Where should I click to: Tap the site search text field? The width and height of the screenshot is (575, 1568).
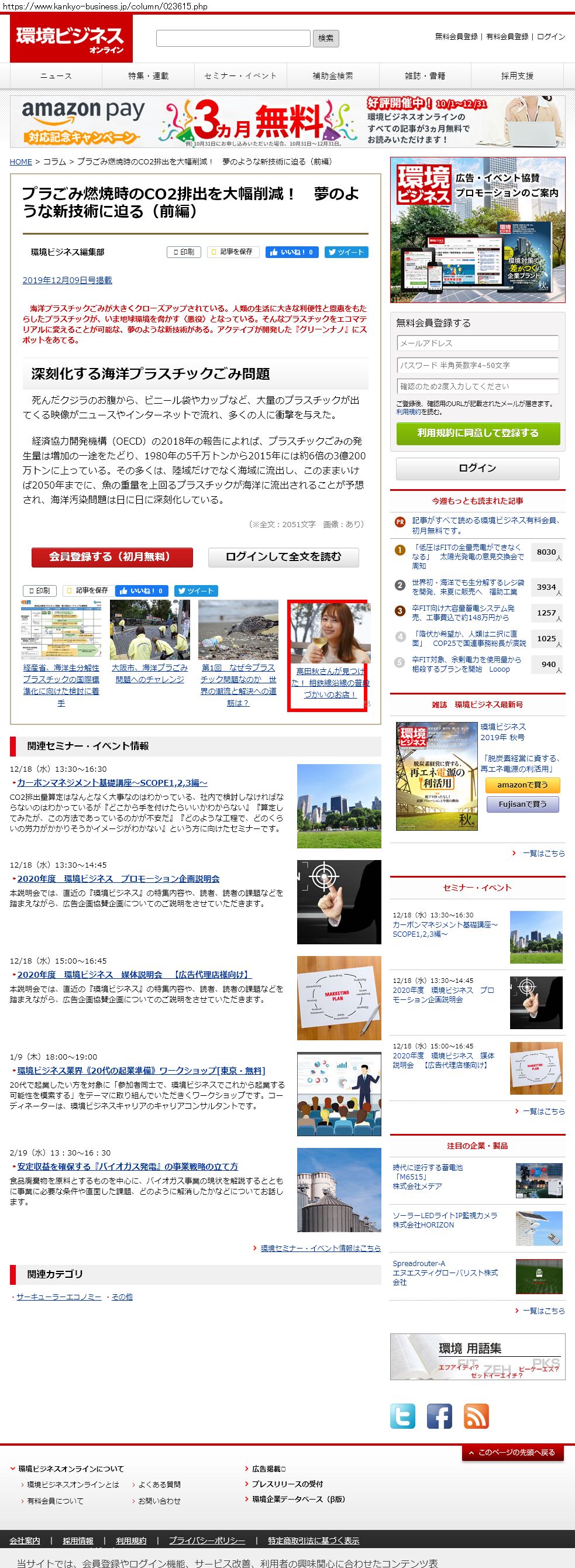[233, 39]
